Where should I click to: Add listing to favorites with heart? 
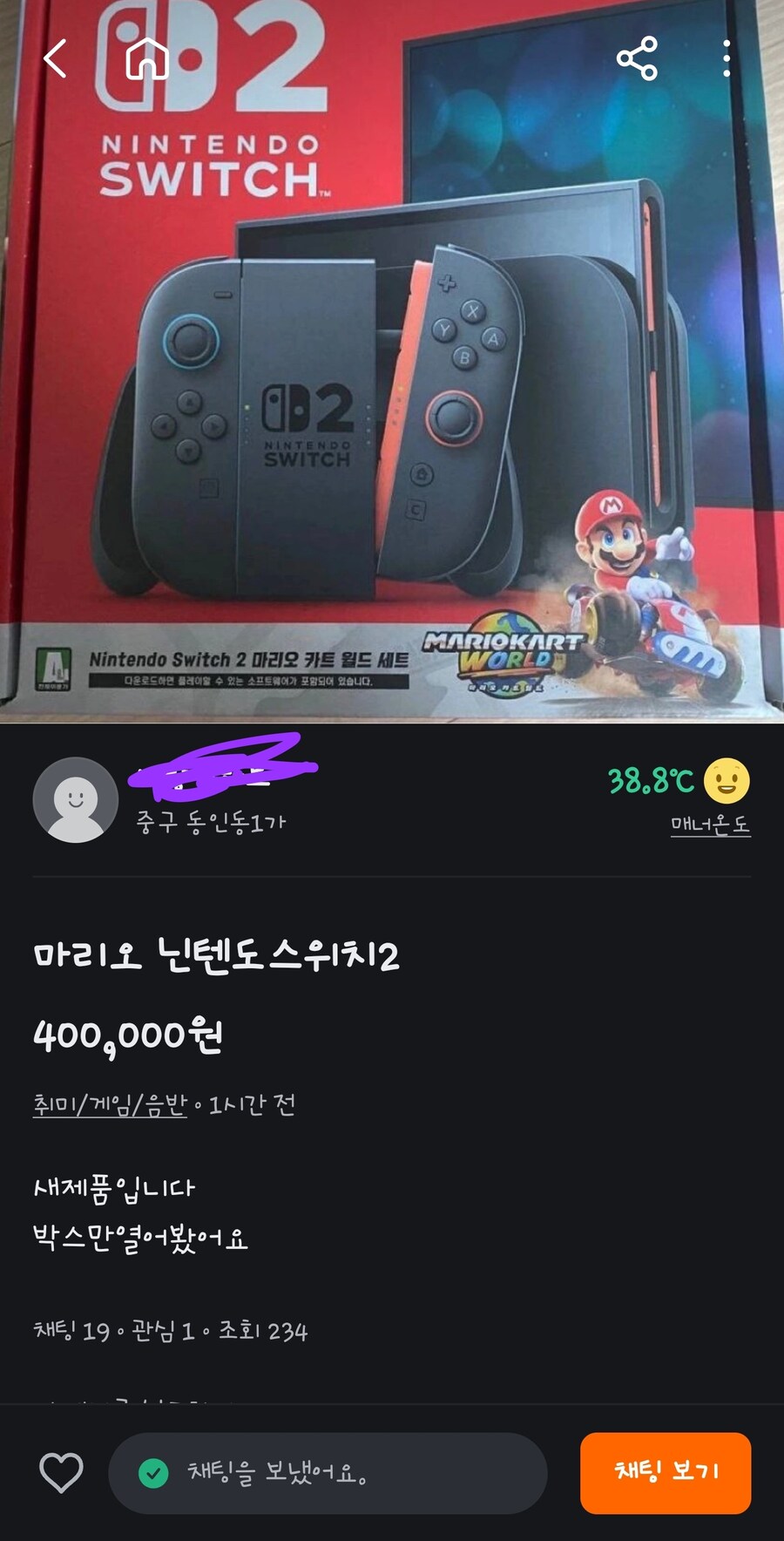[x=62, y=1473]
